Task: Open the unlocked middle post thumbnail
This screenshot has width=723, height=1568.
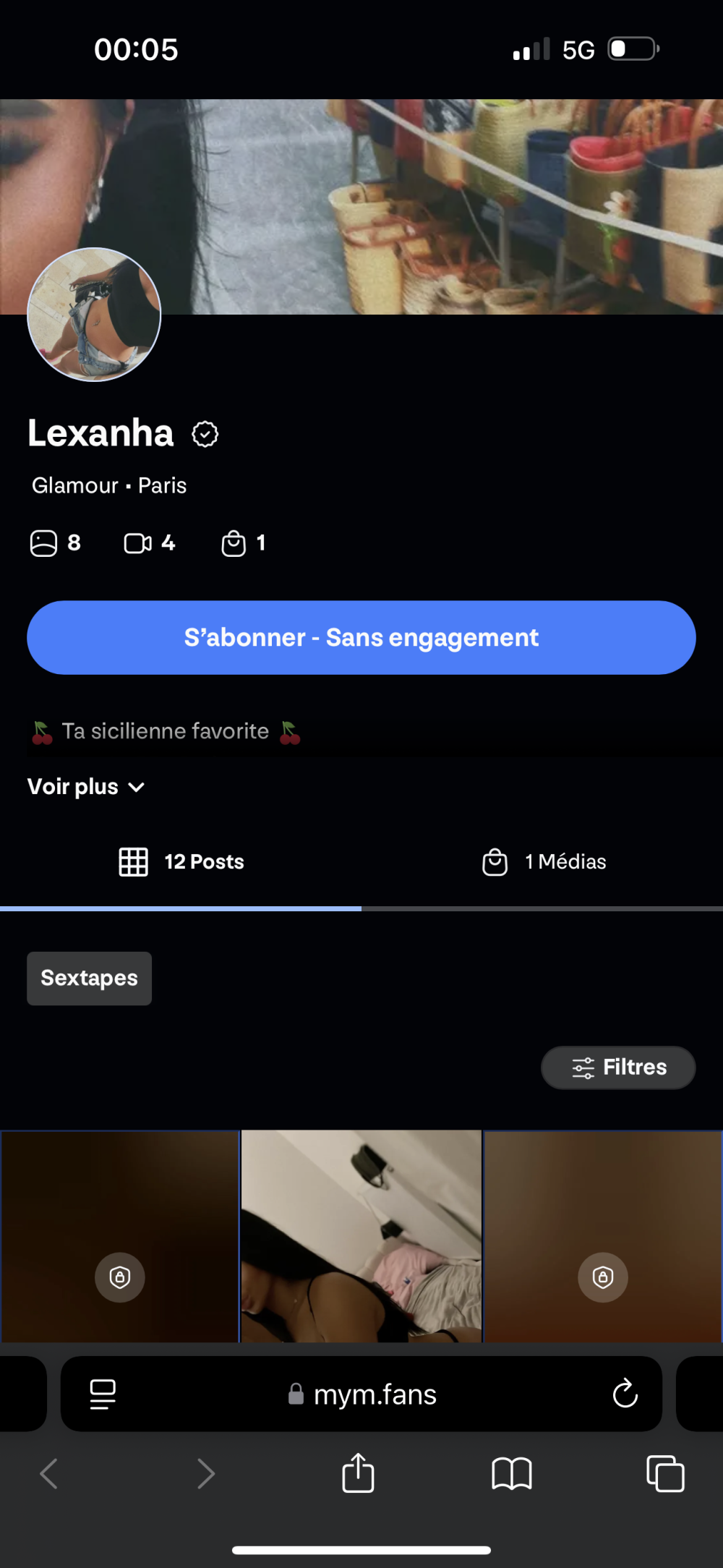Action: click(361, 1235)
